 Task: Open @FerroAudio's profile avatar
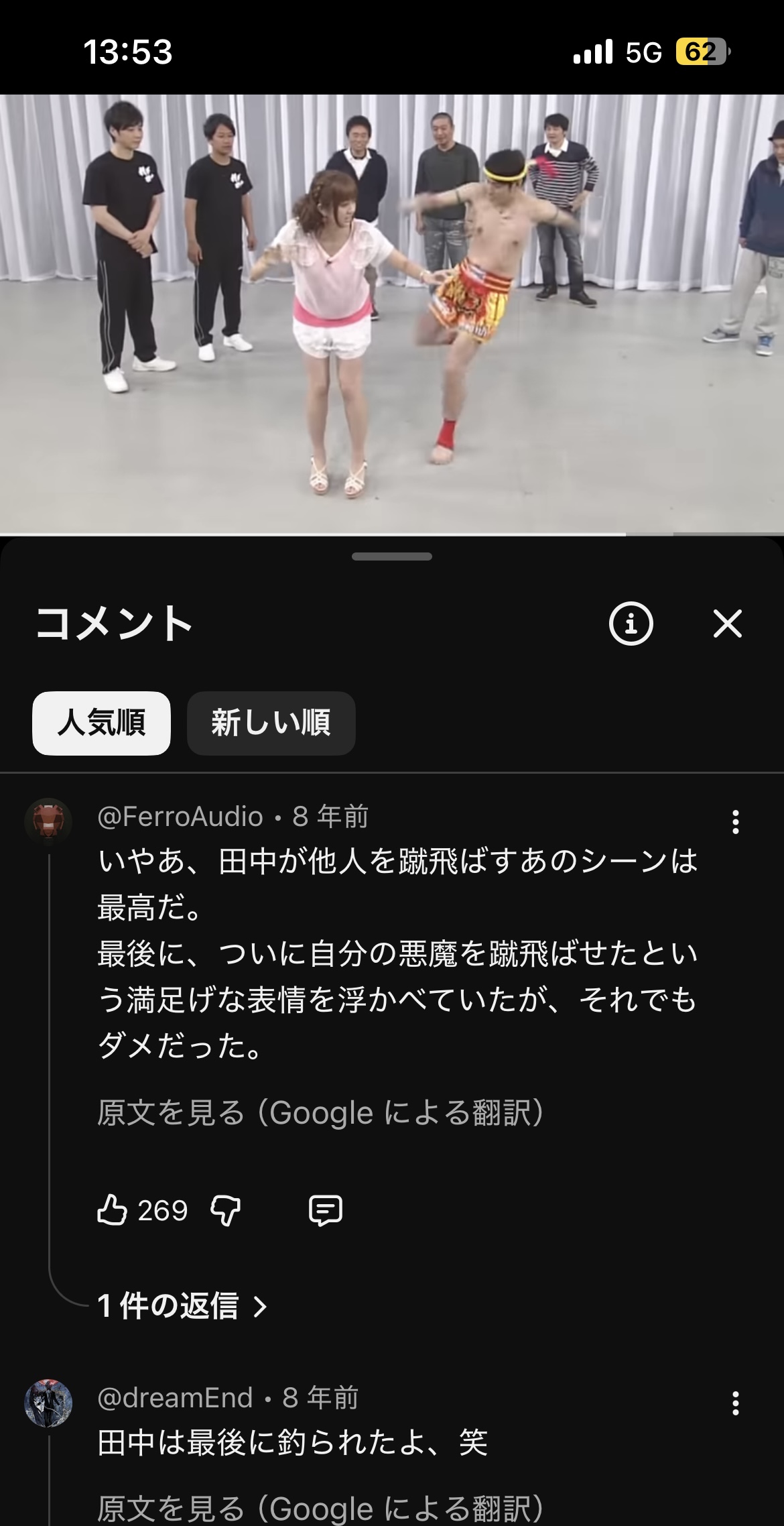[x=48, y=821]
